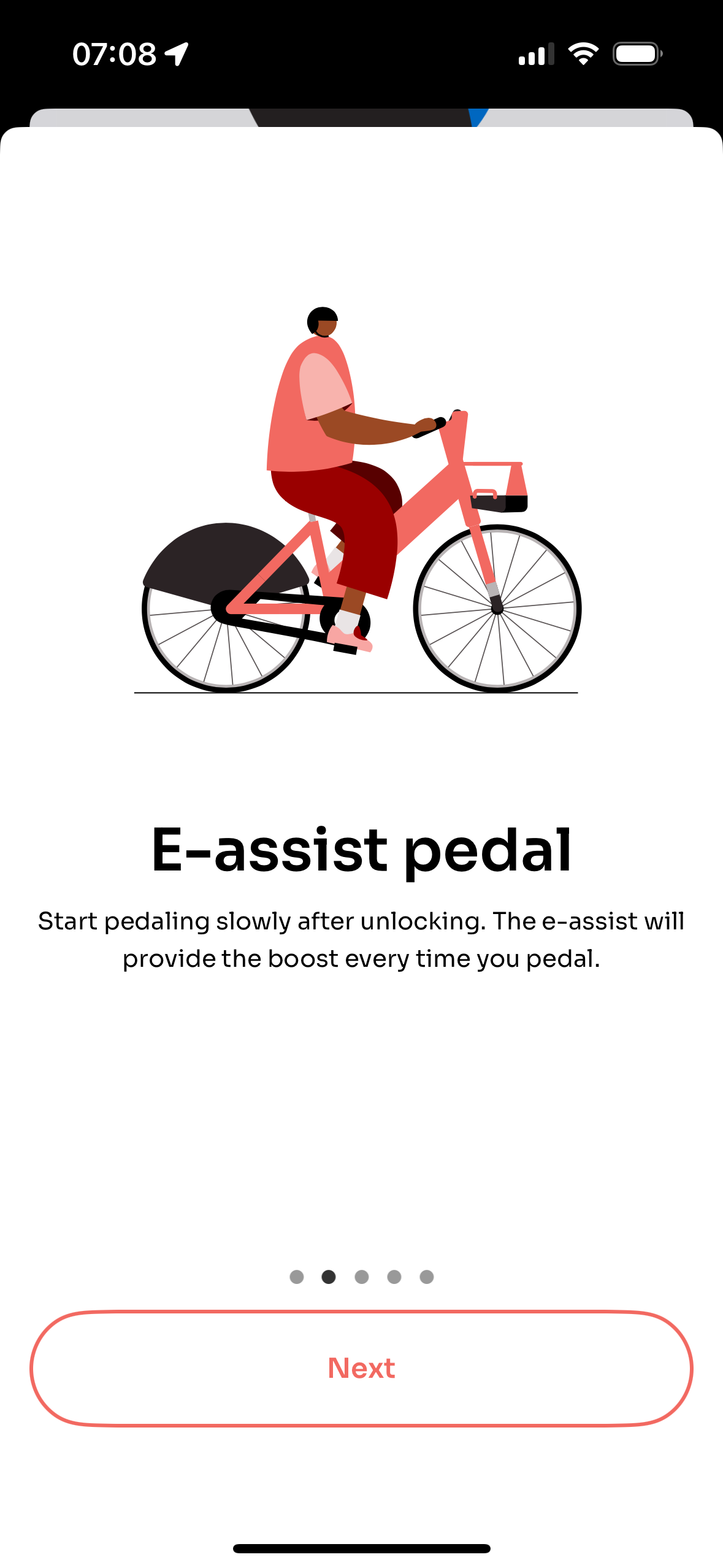This screenshot has height=1568, width=723.
Task: Tap Next to continue the tutorial
Action: [x=361, y=1369]
